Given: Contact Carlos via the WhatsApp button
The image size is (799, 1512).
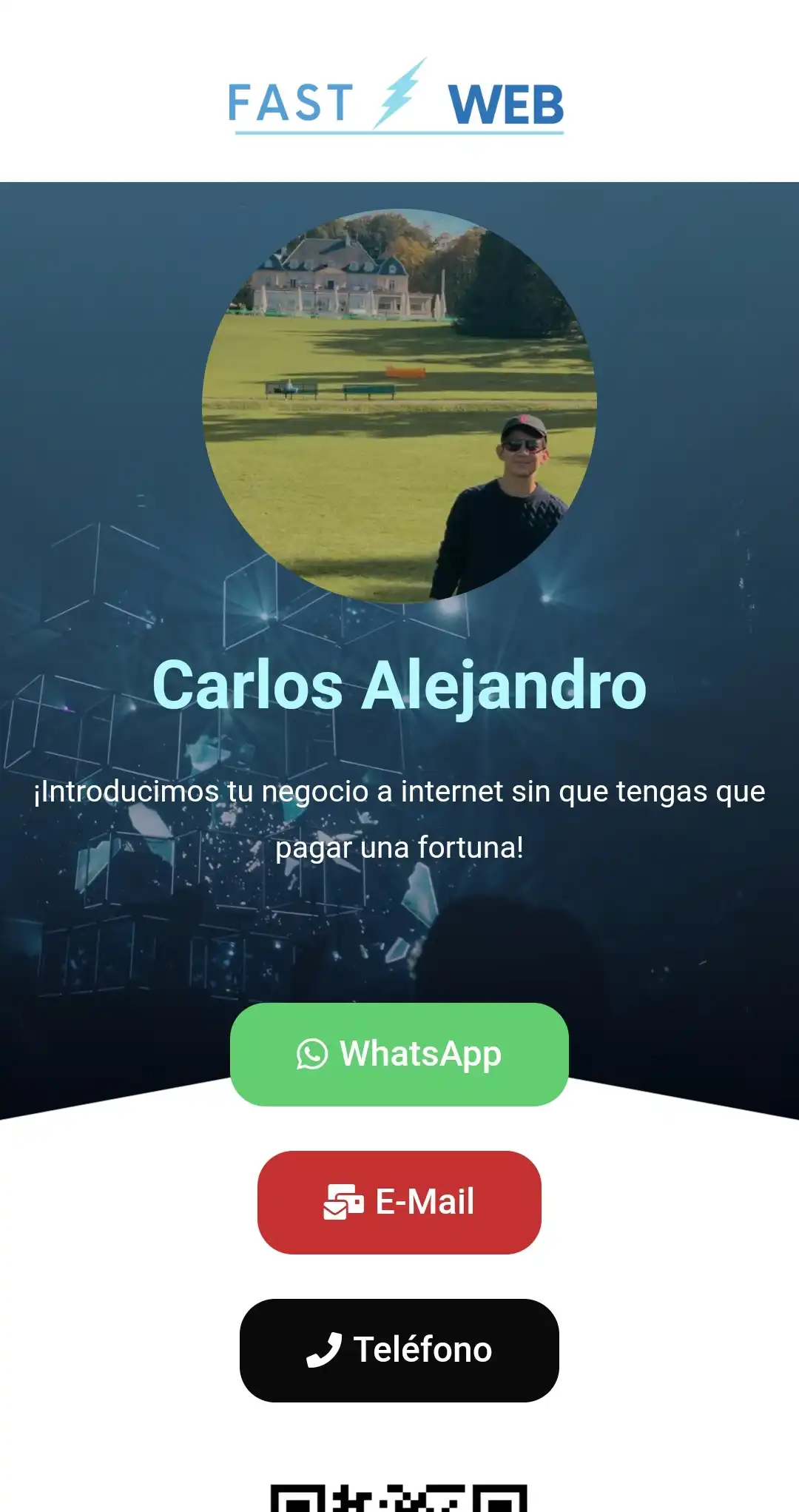Looking at the screenshot, I should [x=399, y=1054].
